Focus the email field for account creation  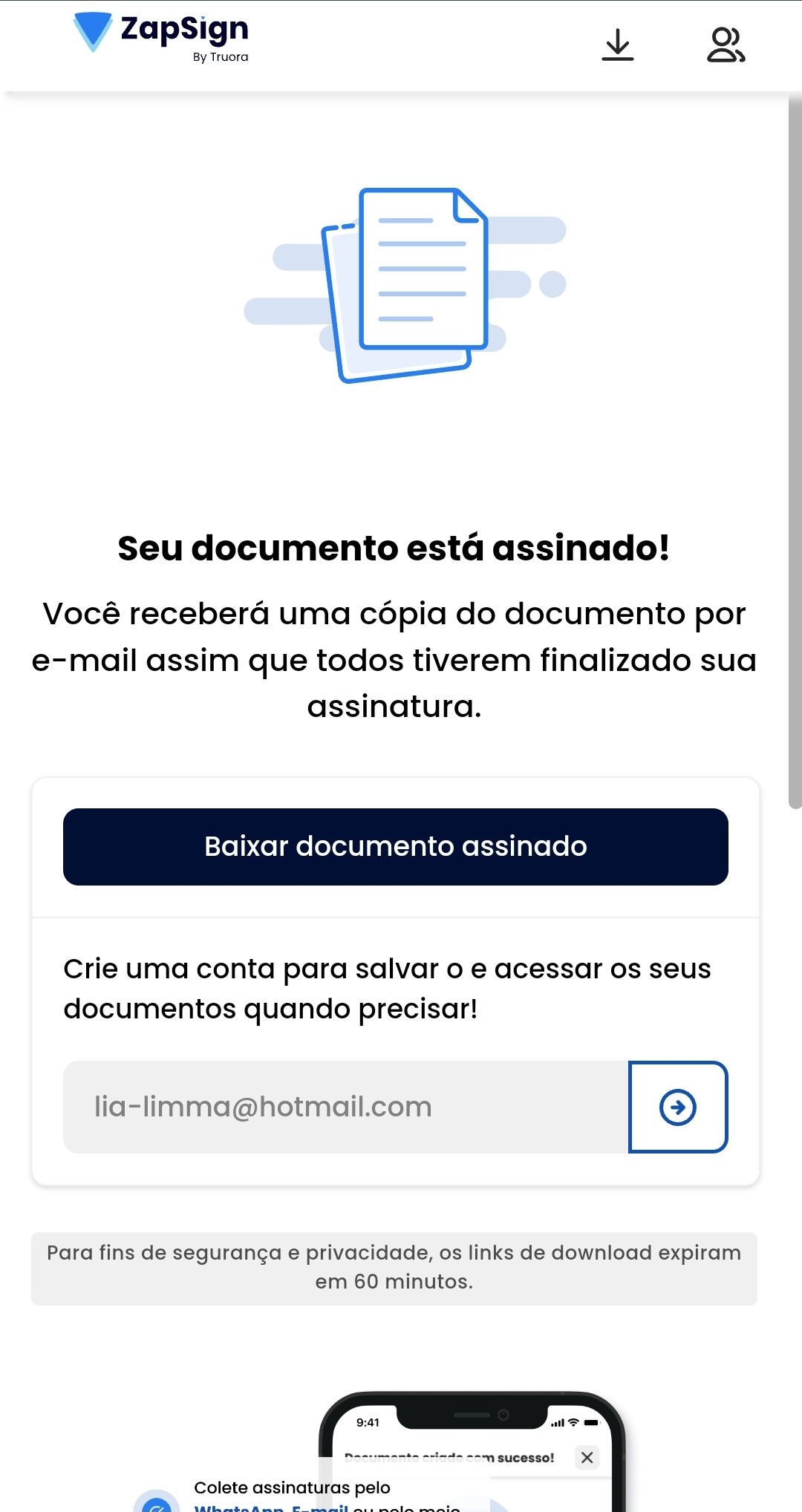pyautogui.click(x=345, y=1107)
